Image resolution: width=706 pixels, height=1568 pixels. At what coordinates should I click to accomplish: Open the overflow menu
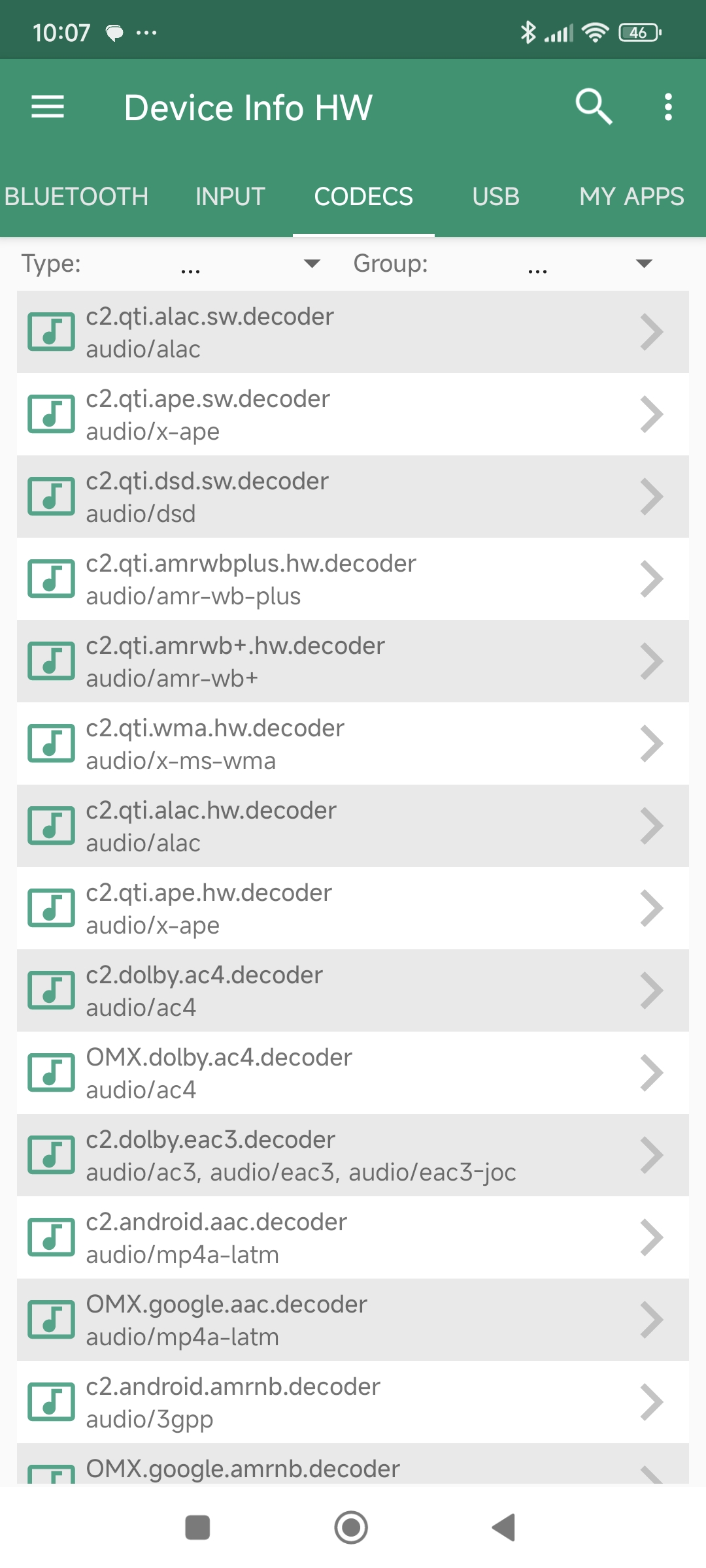pos(667,106)
